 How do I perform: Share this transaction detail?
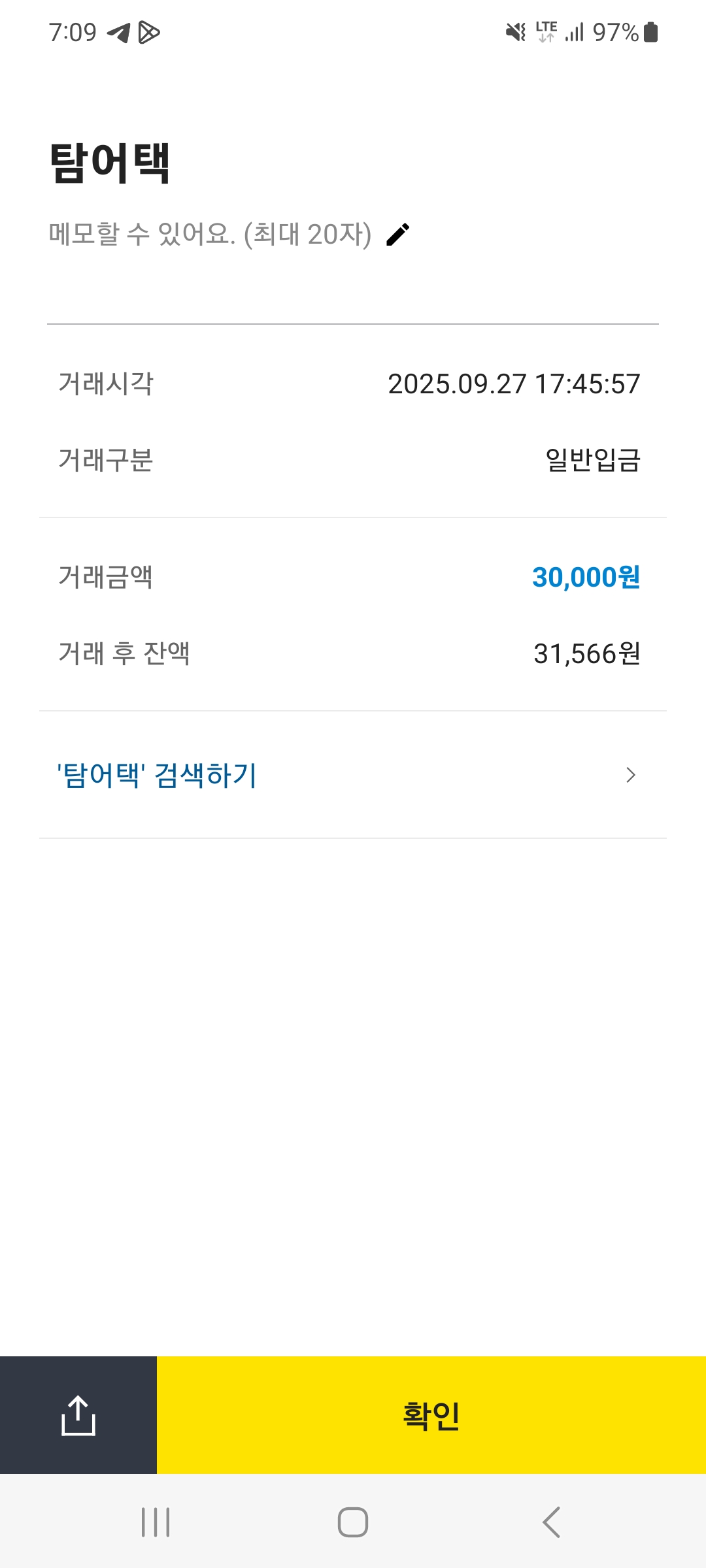(78, 1414)
